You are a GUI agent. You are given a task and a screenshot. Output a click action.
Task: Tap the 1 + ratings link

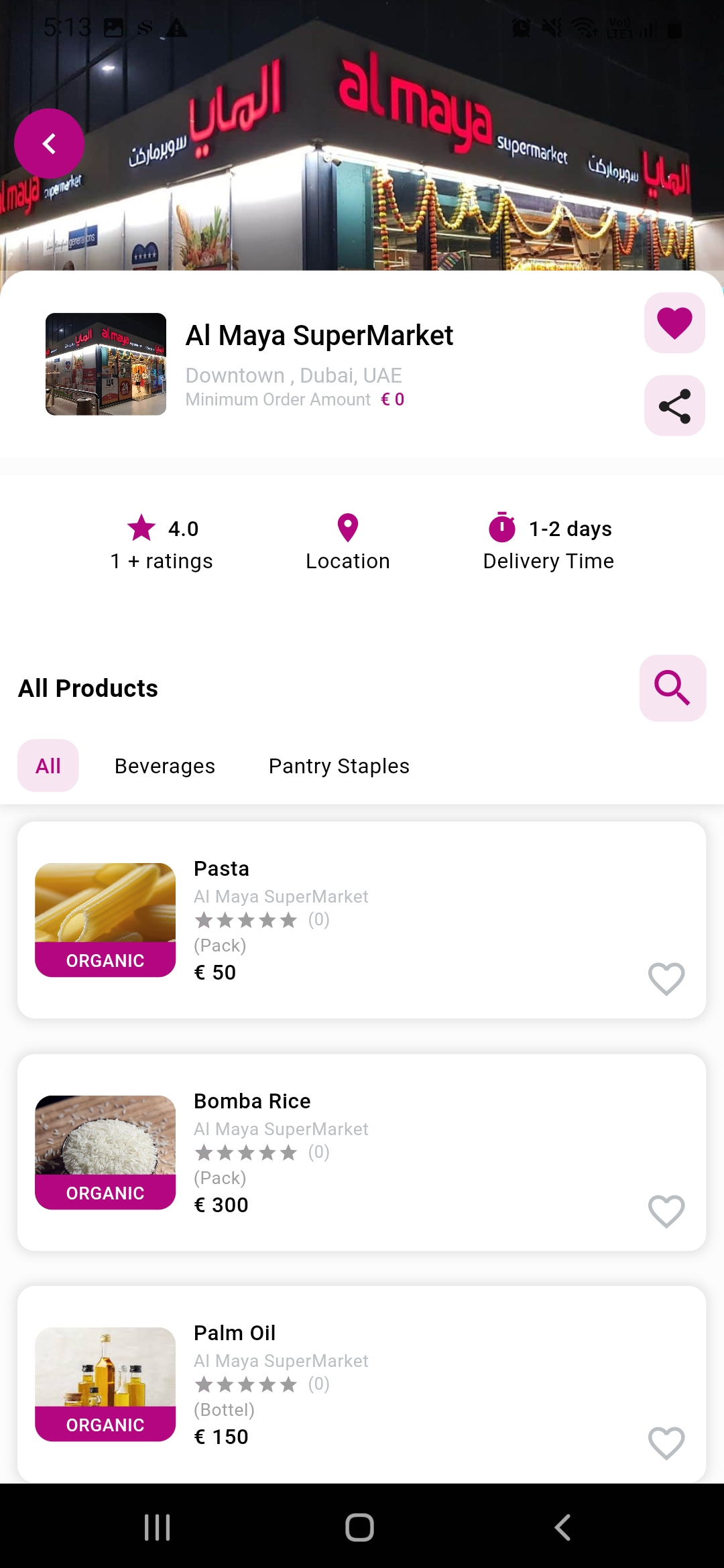click(x=161, y=561)
